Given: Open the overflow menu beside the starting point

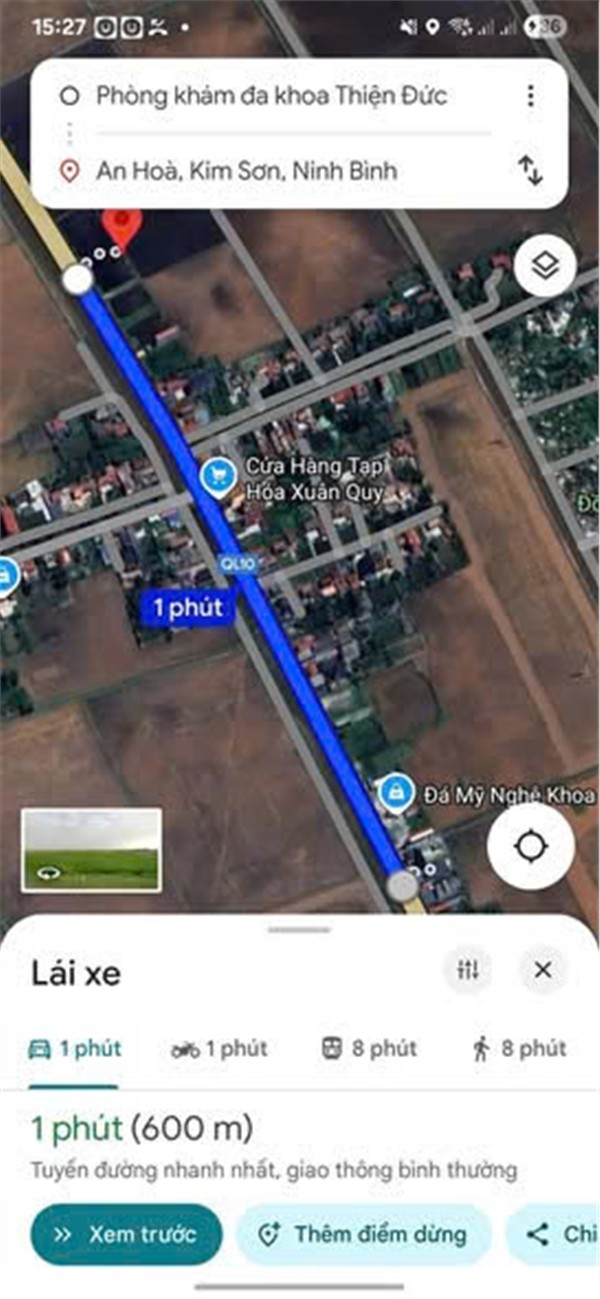Looking at the screenshot, I should [530, 96].
